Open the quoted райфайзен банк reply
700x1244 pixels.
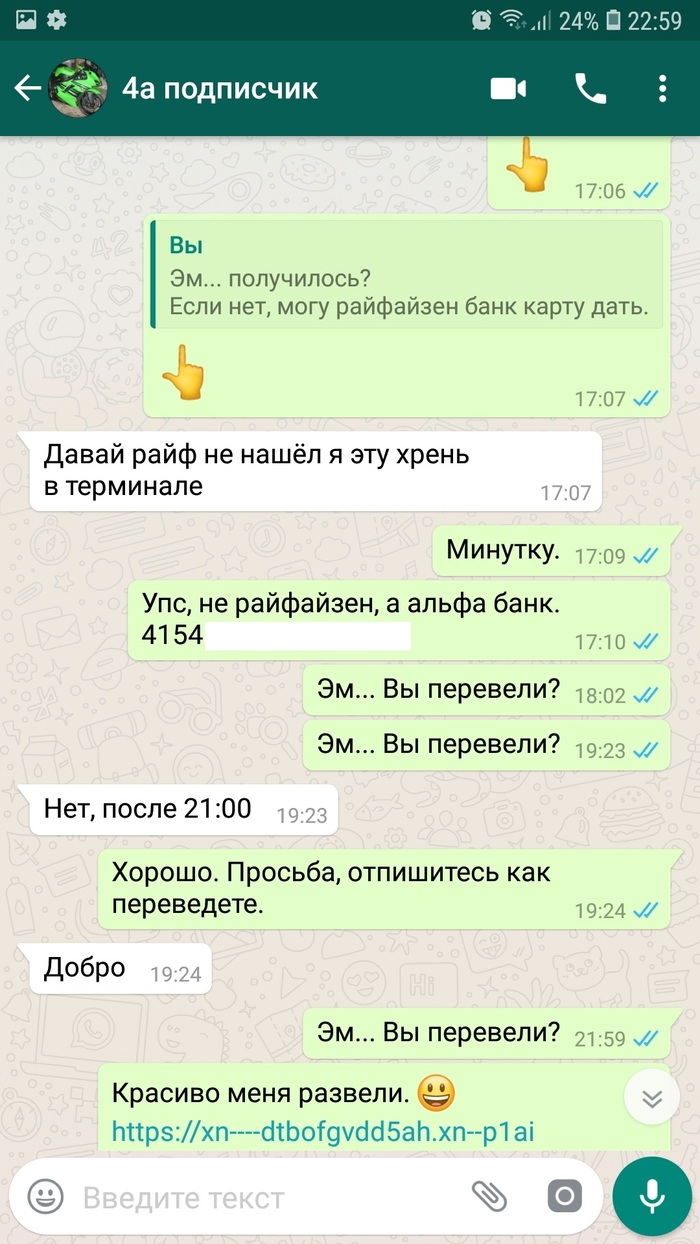tap(405, 275)
